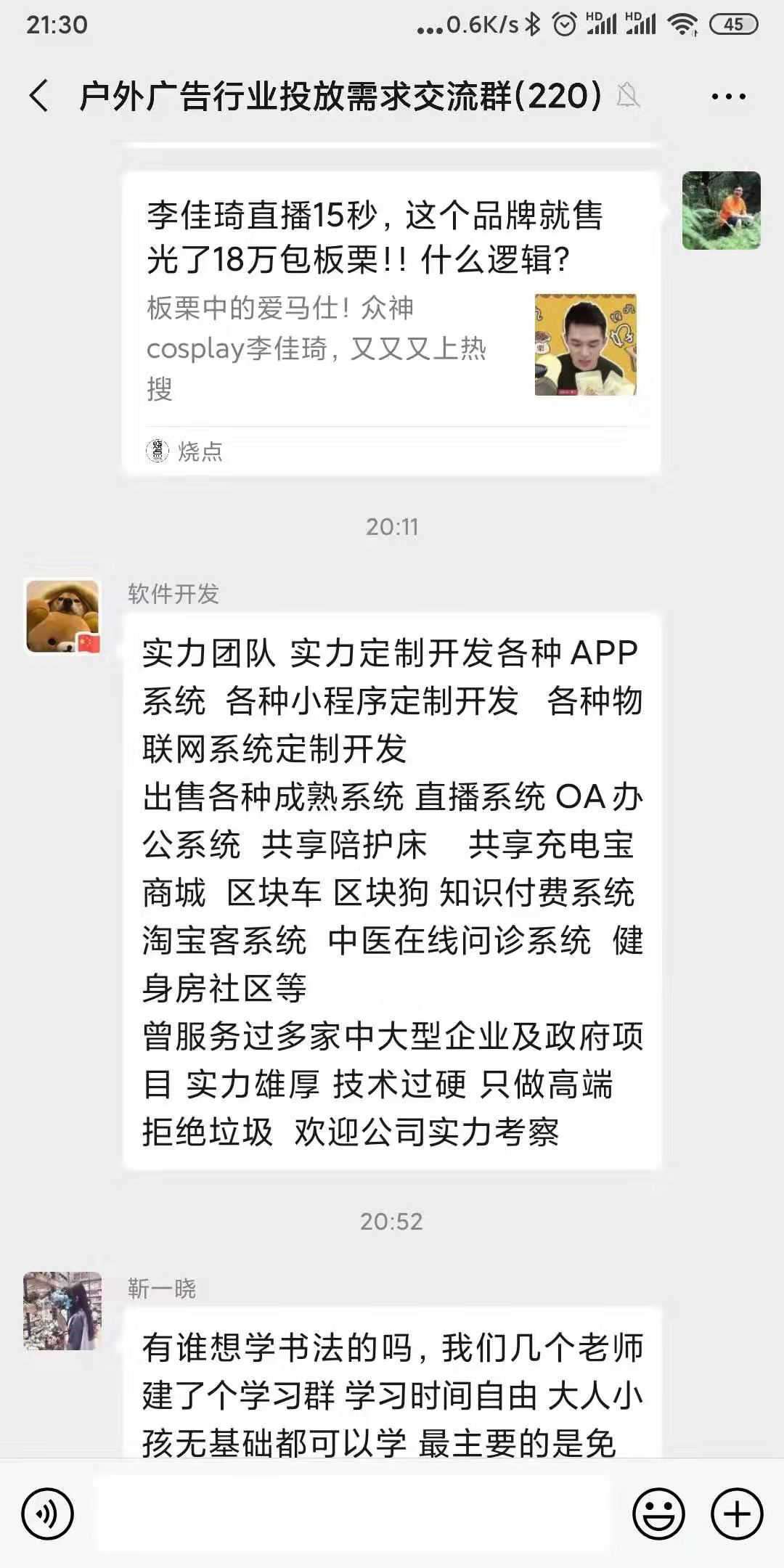Viewport: 784px width, 1568px height.
Task: Open the plus attachments menu
Action: 737,1514
